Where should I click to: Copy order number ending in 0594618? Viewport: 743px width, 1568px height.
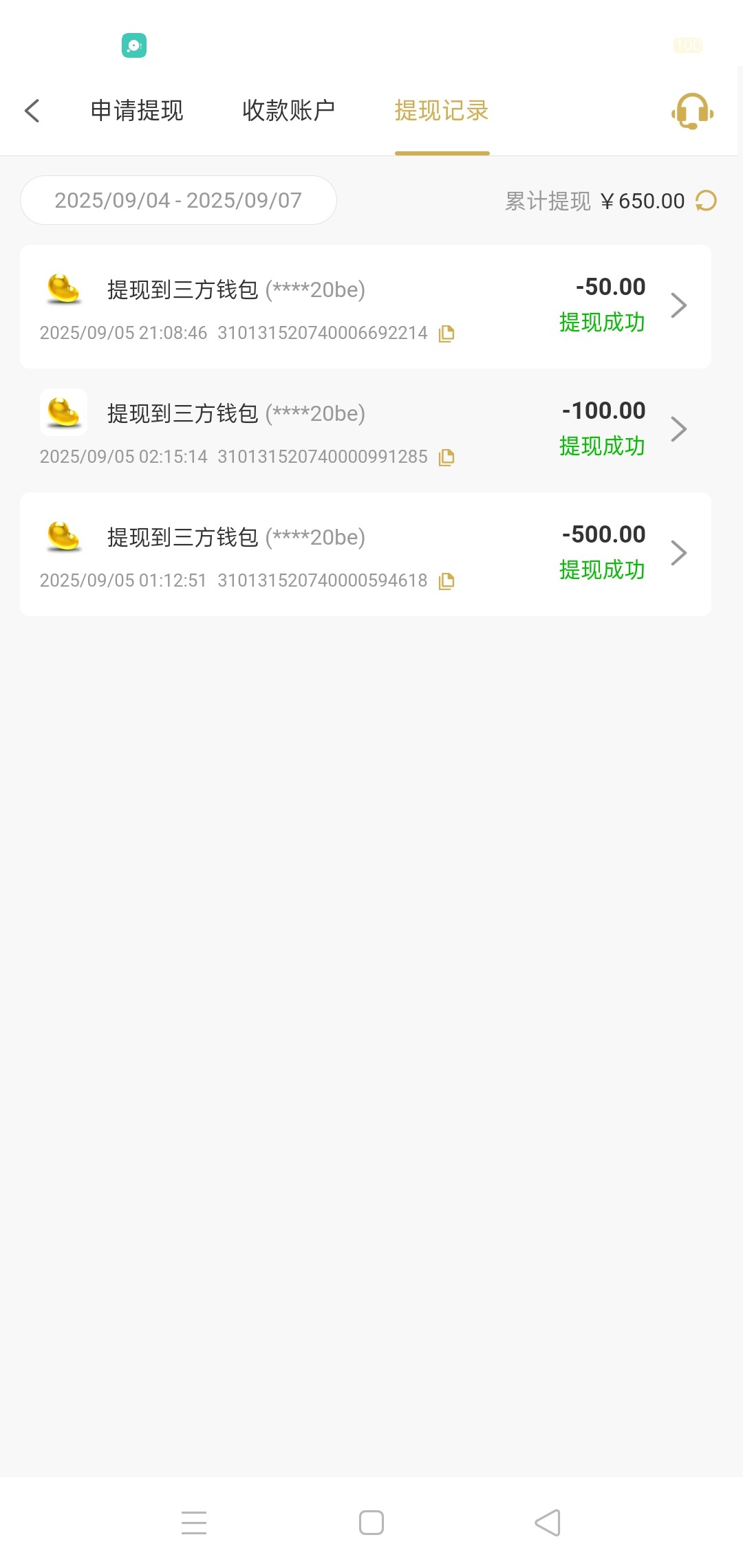(446, 581)
